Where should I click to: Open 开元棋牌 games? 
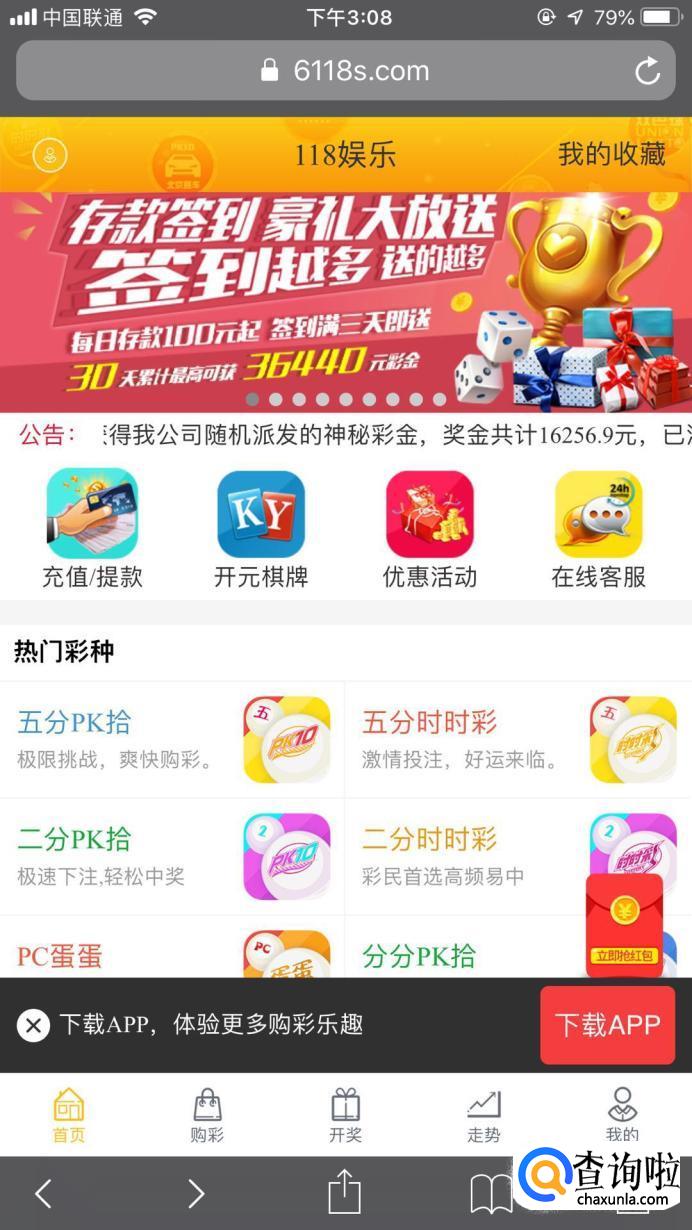pos(261,529)
